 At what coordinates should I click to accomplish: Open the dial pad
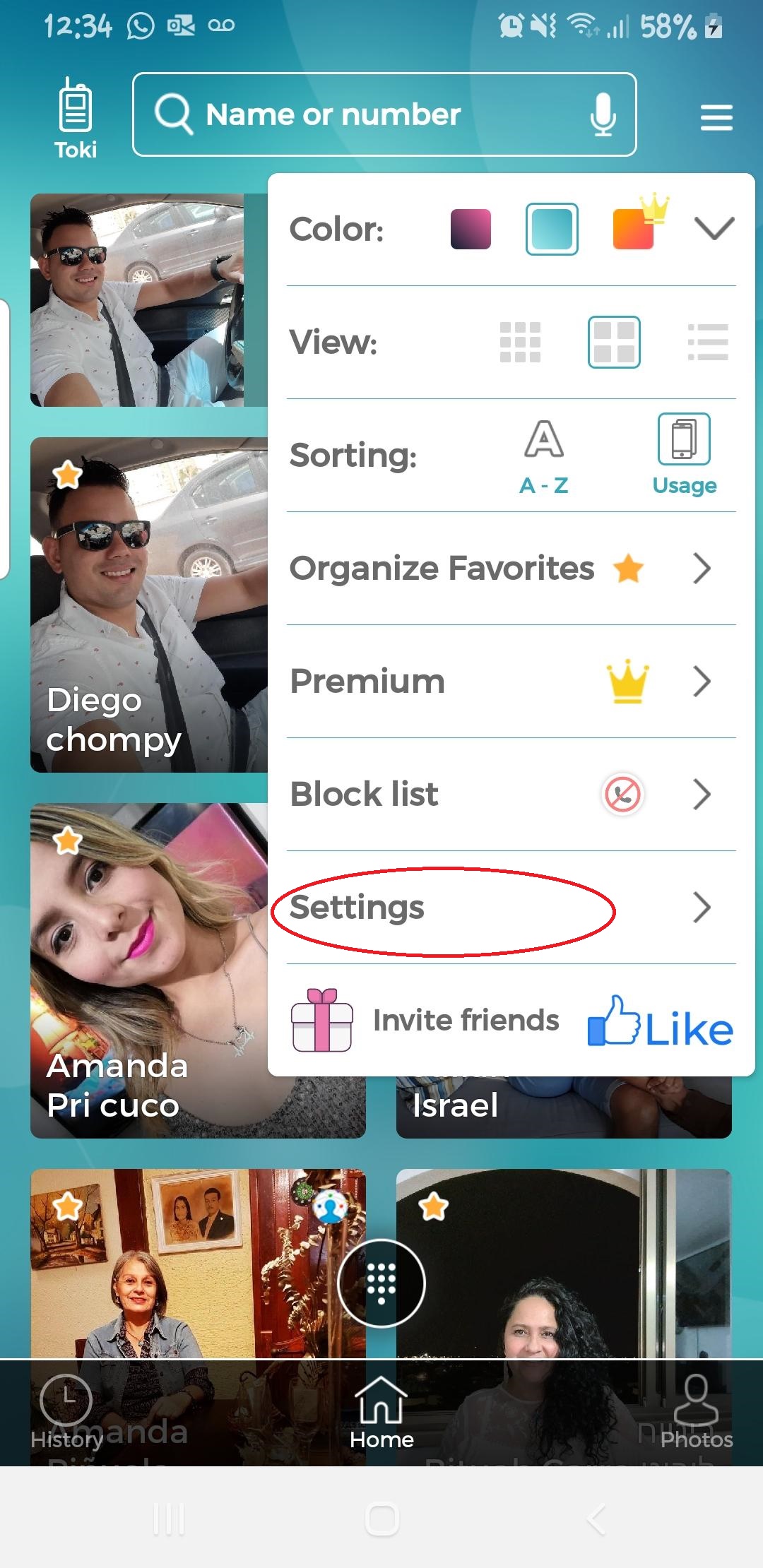coord(381,1283)
